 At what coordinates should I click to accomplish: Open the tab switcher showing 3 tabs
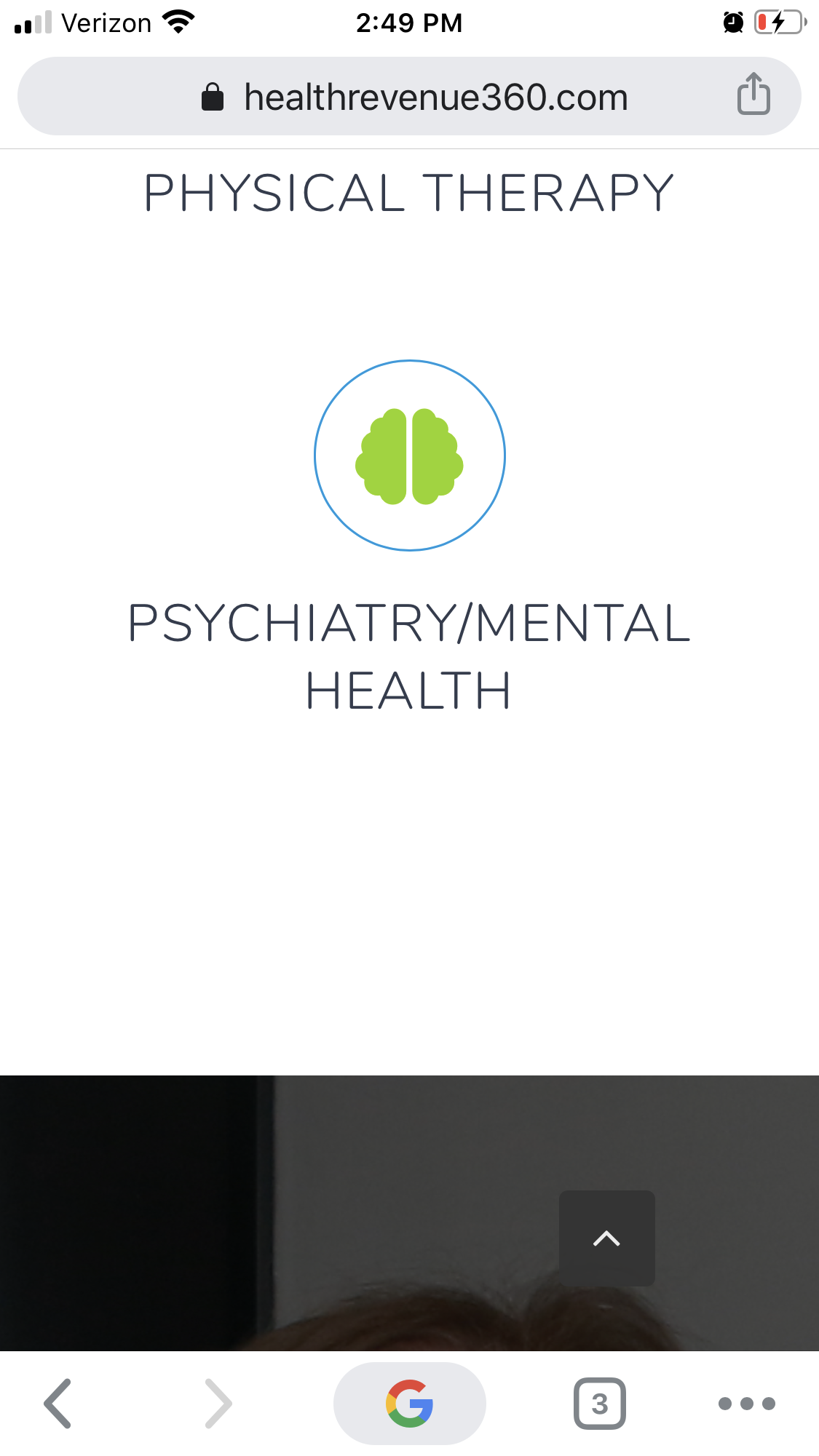point(599,1404)
